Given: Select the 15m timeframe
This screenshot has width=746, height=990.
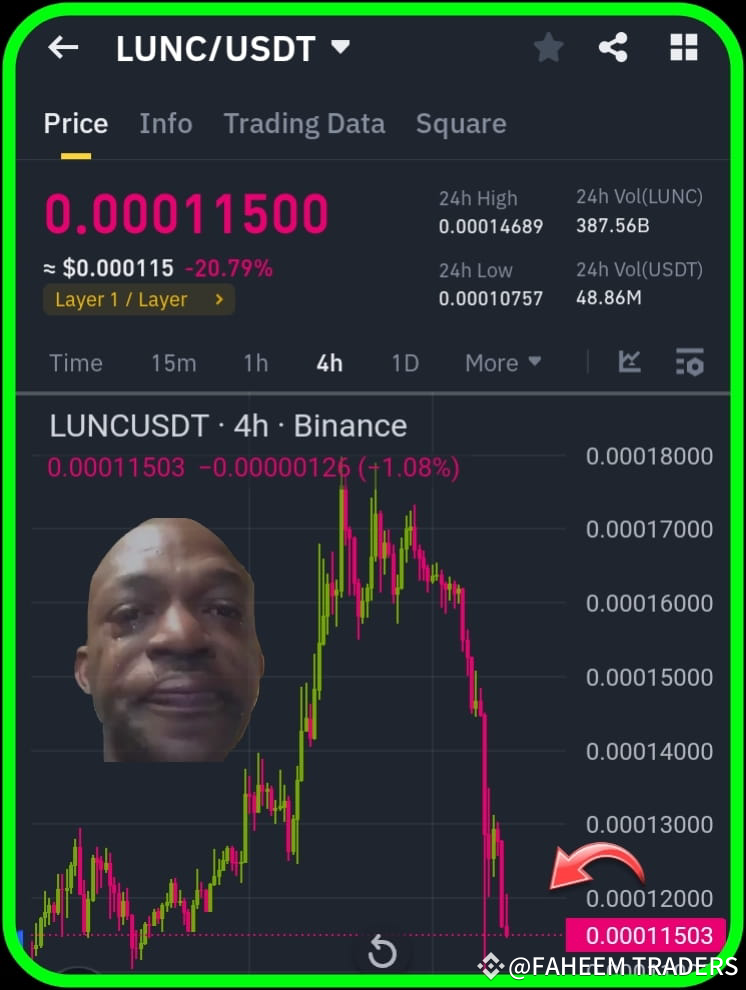Looking at the screenshot, I should [x=173, y=363].
